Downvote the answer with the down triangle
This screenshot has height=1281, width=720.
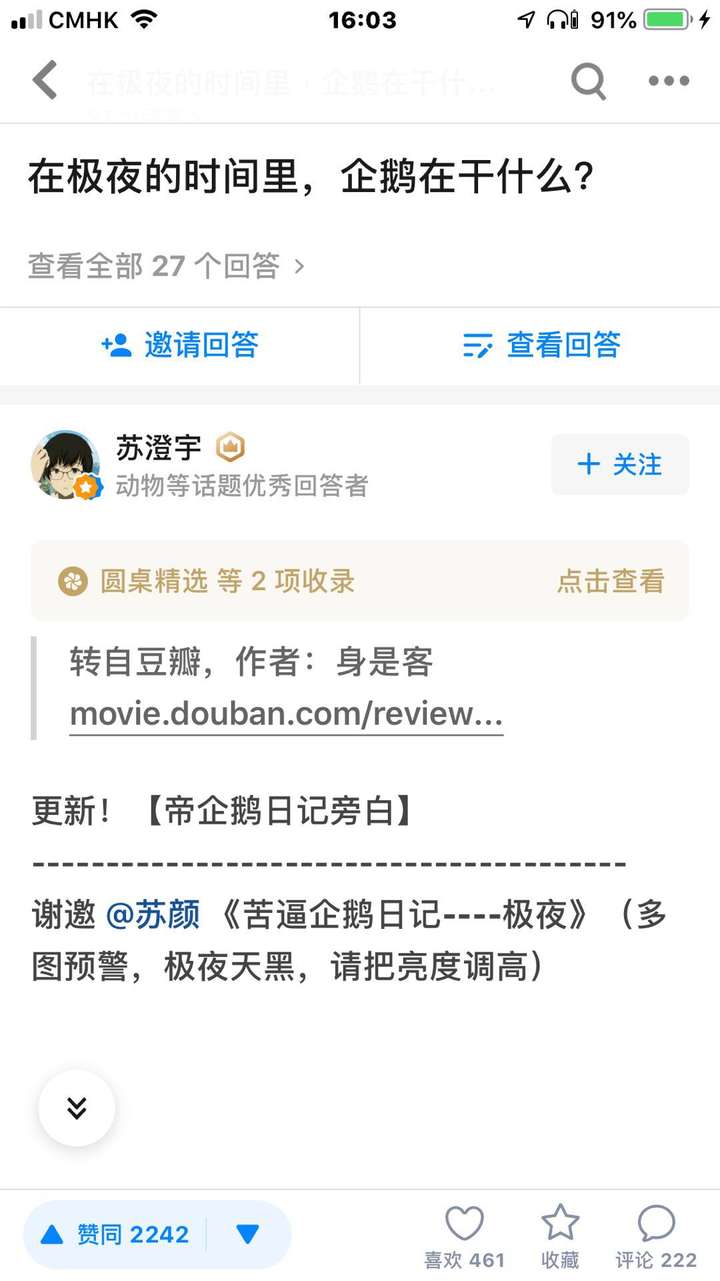pos(248,1235)
